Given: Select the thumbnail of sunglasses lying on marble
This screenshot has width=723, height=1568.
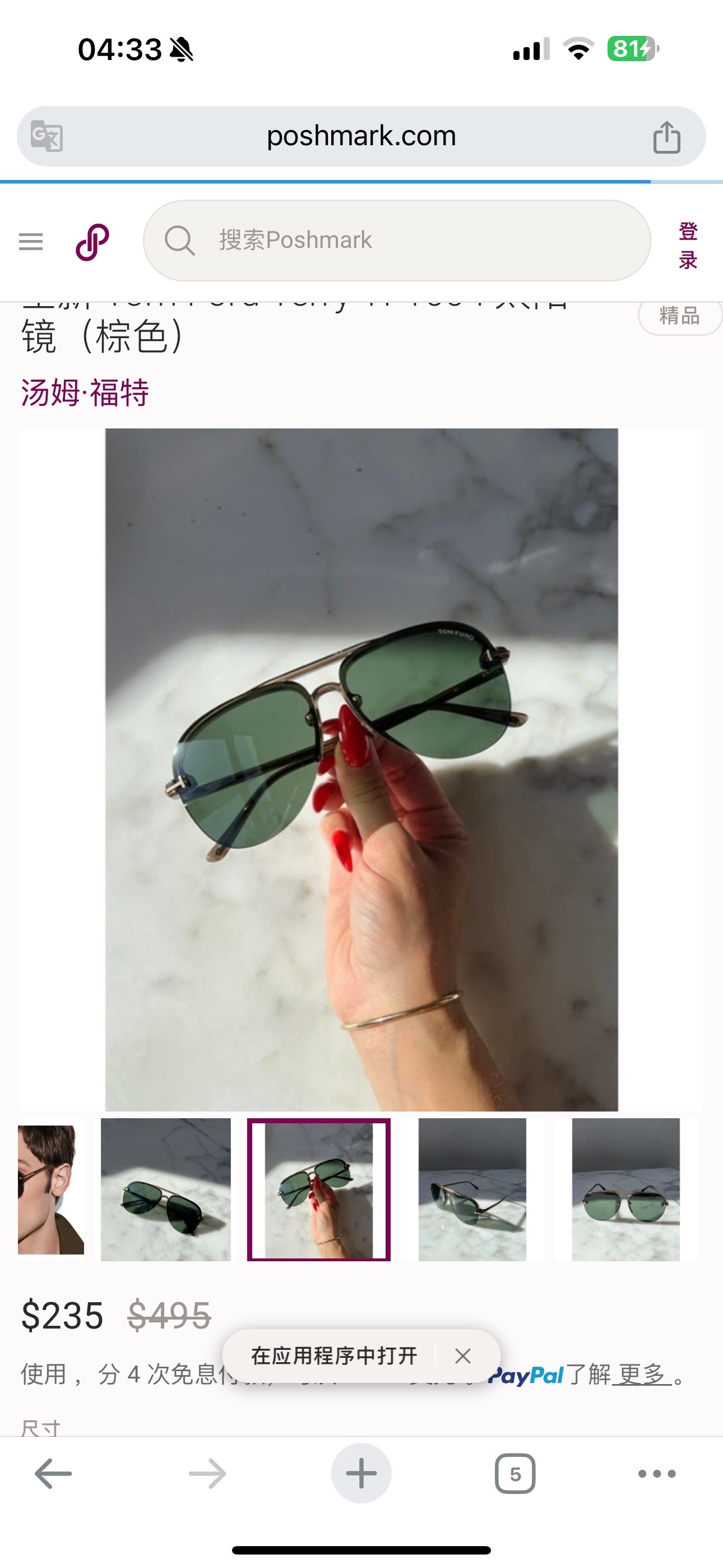Looking at the screenshot, I should click(165, 1189).
